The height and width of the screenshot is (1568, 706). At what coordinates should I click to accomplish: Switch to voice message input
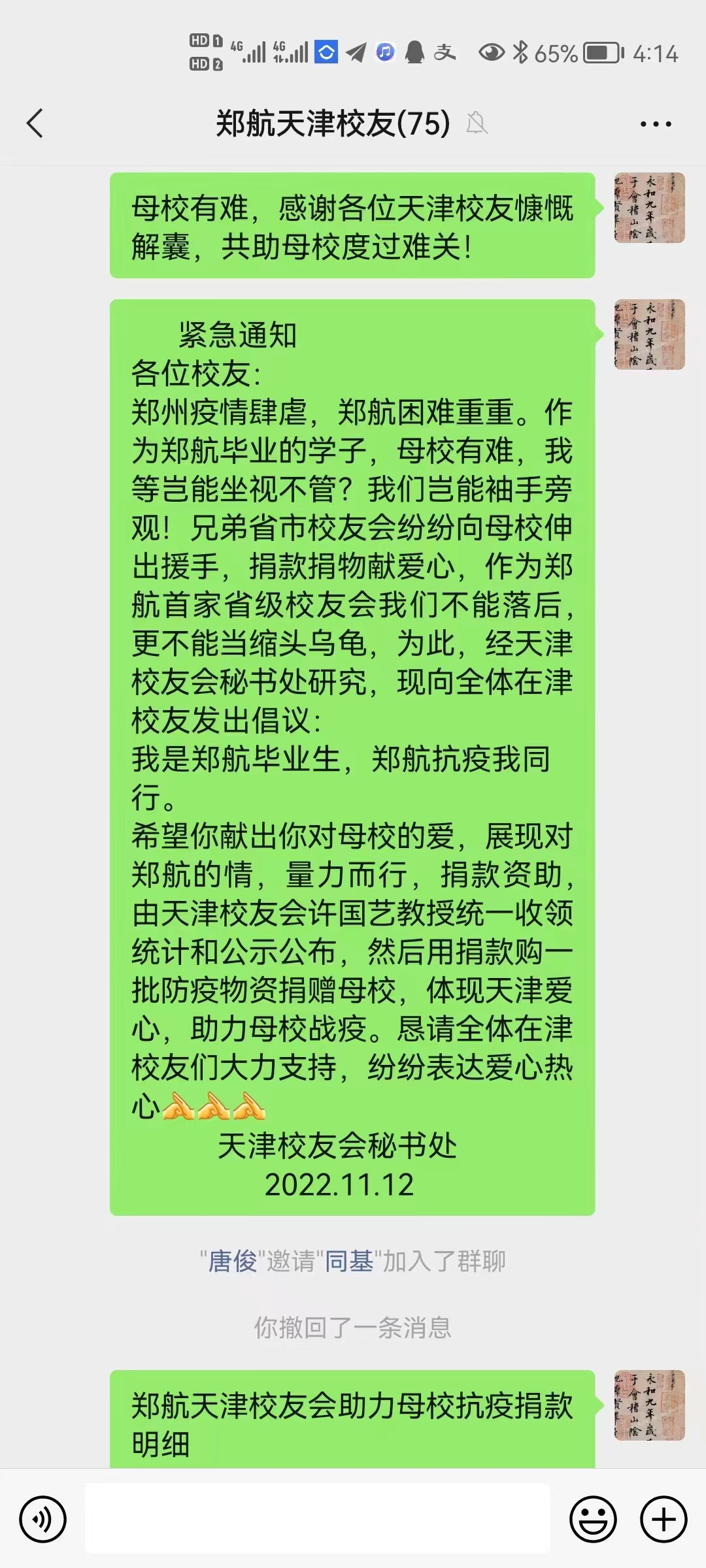43,1519
